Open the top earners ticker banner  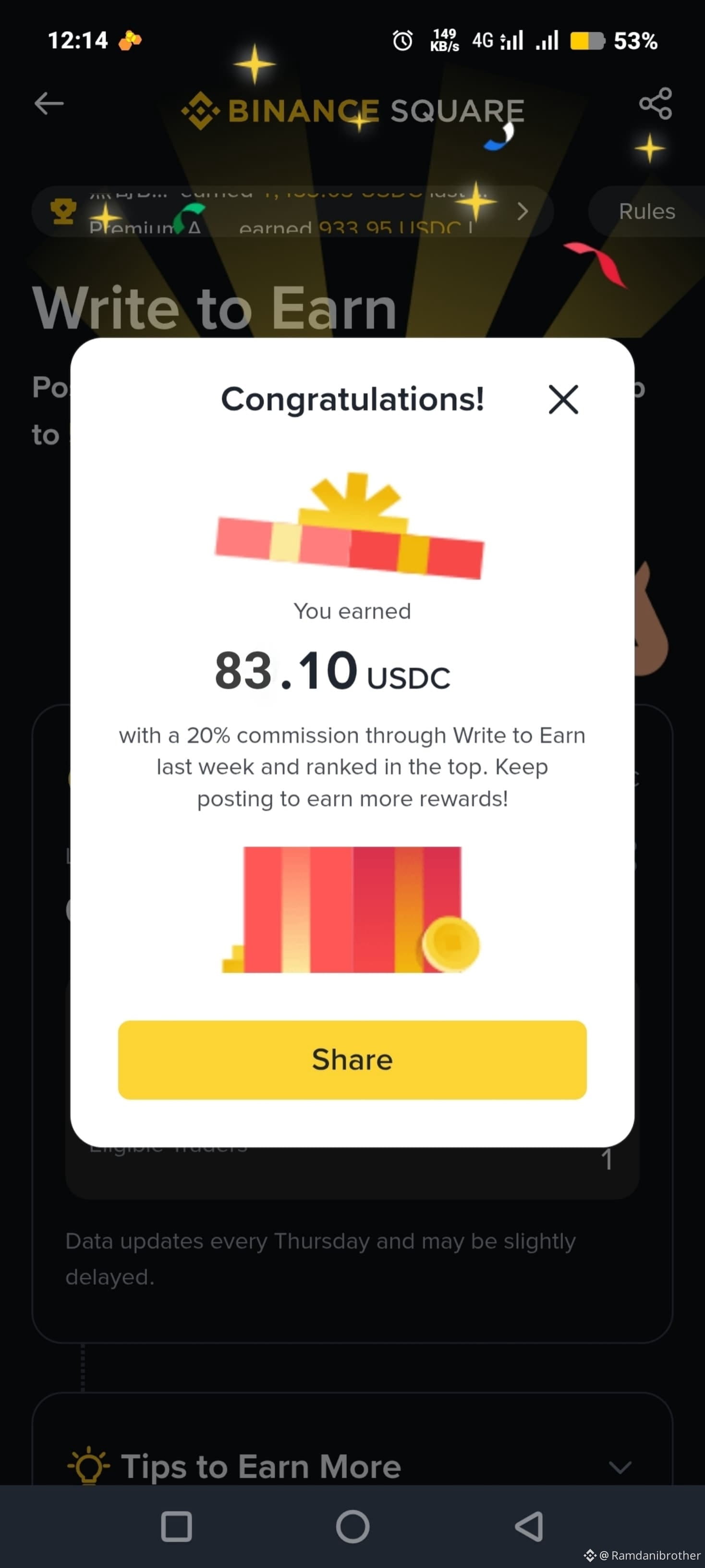click(x=292, y=211)
